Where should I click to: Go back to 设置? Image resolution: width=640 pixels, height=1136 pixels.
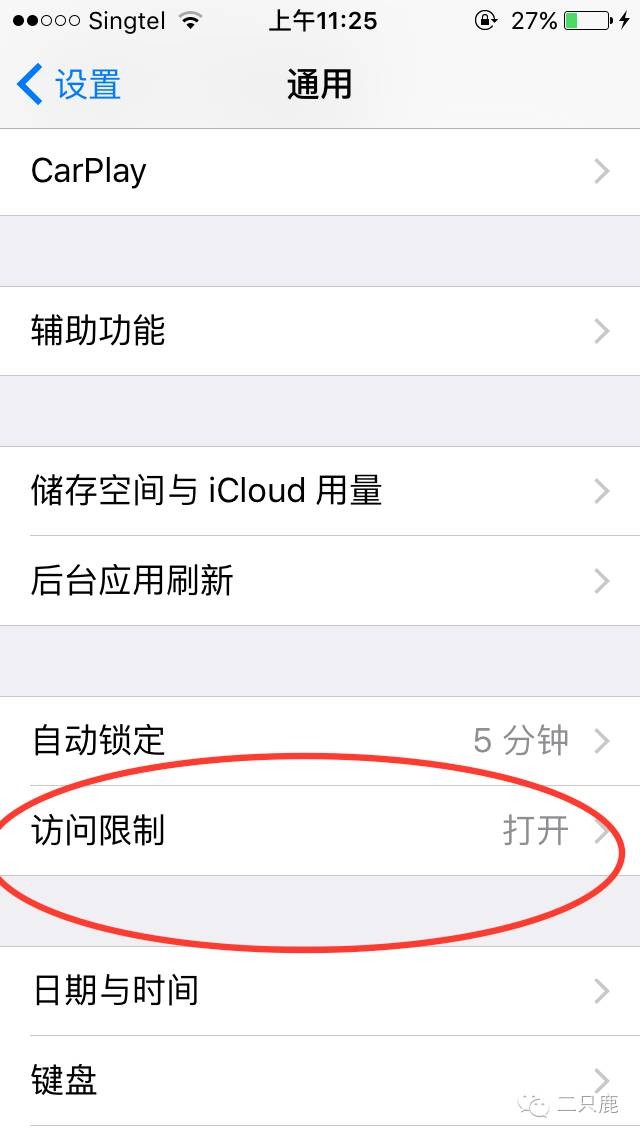[70, 85]
